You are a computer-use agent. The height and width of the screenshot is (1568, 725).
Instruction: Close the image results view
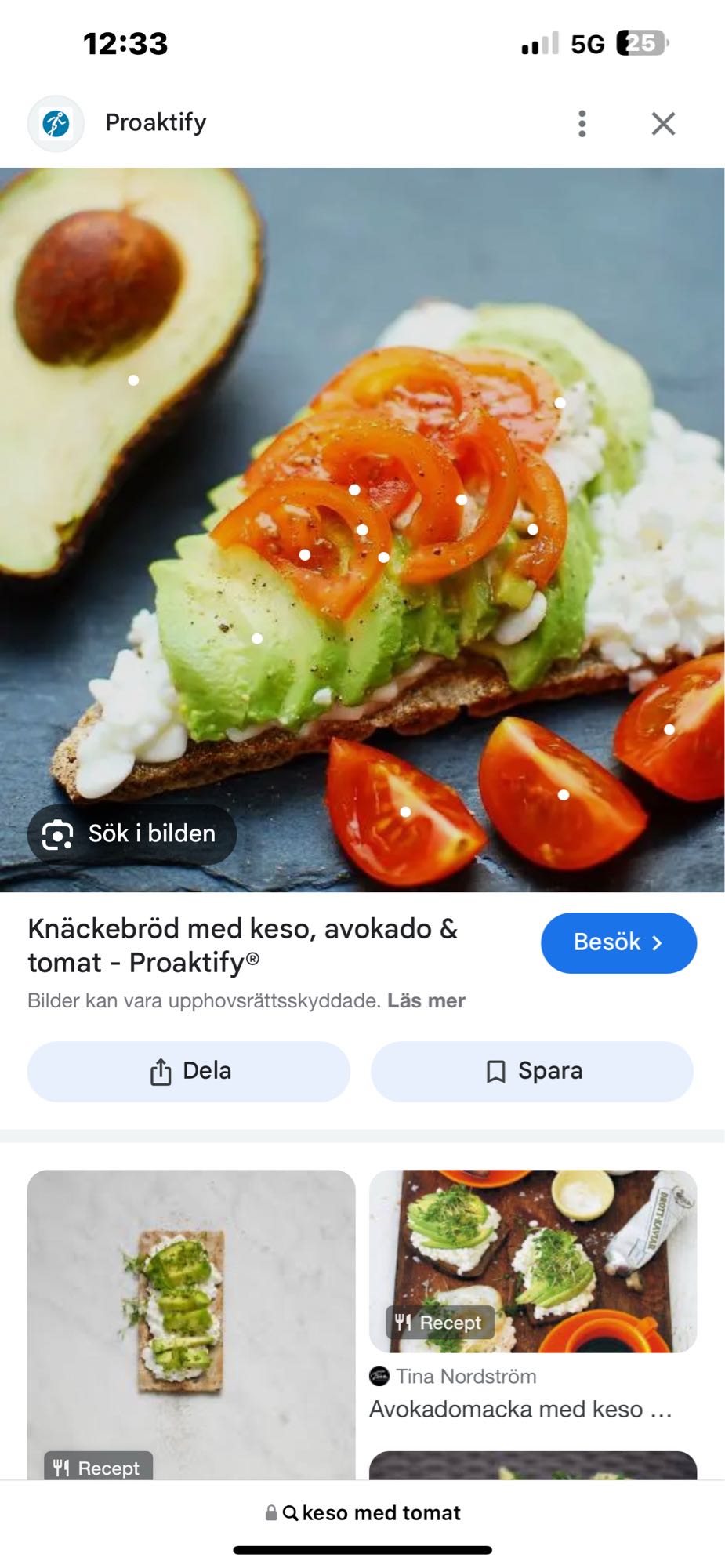tap(663, 122)
